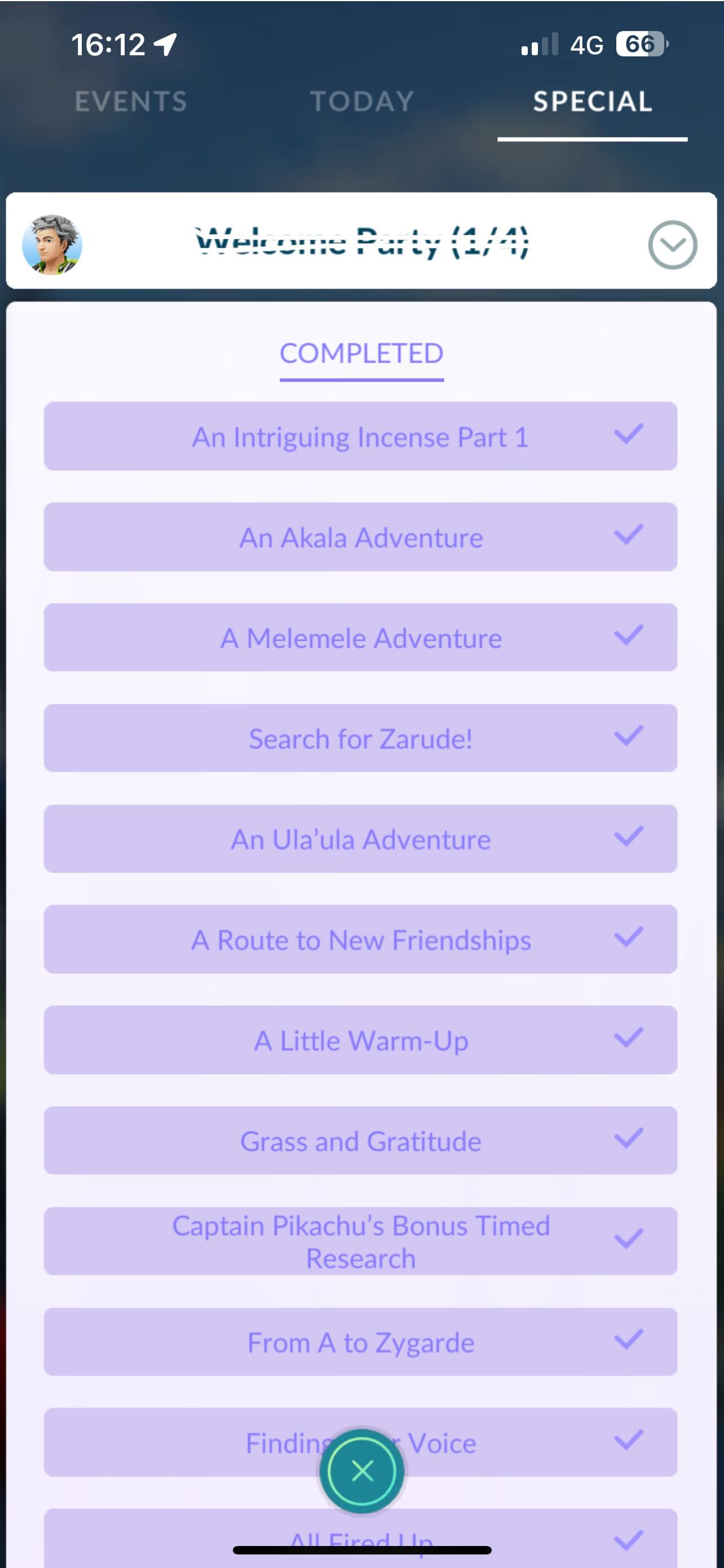Open Search for Zarude! research
The image size is (724, 1568).
pos(360,738)
